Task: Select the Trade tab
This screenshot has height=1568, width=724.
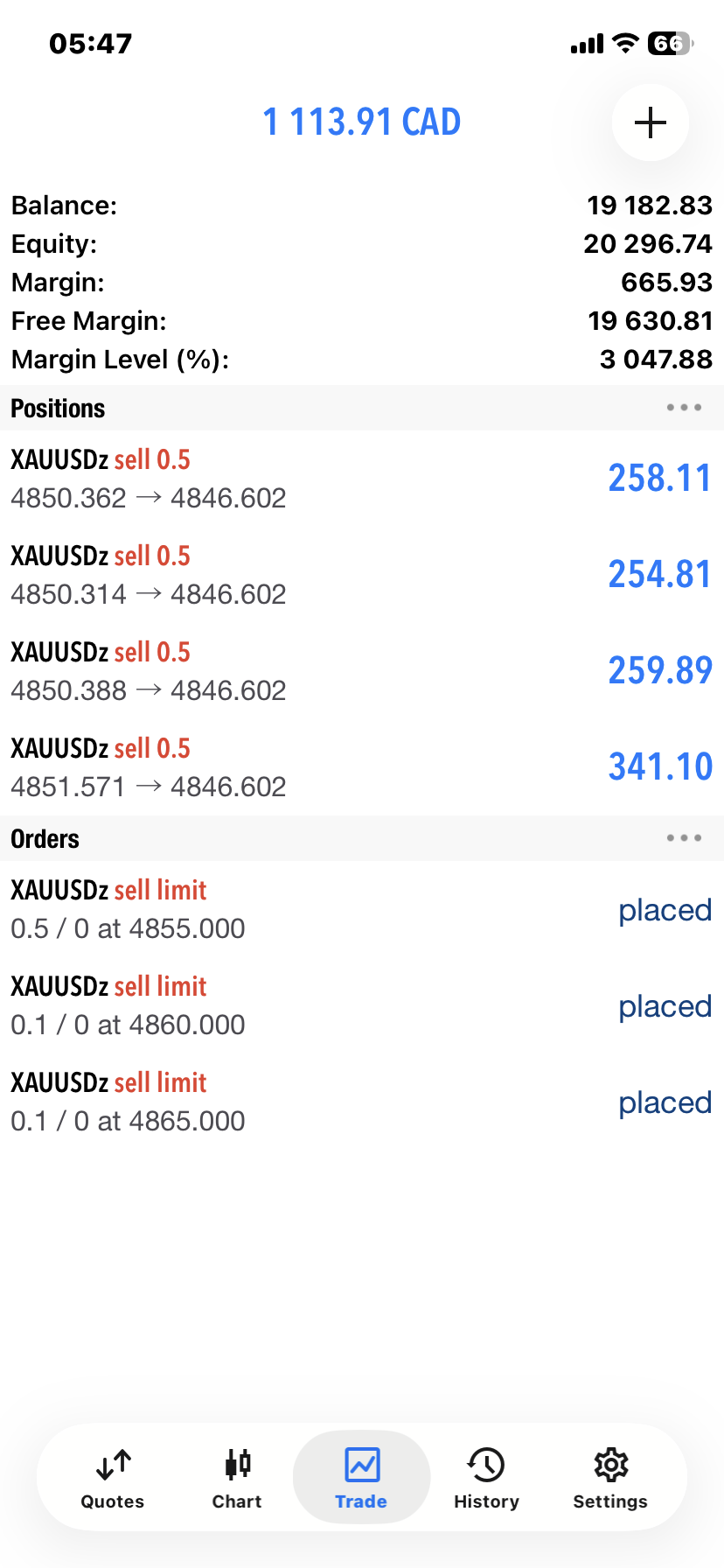Action: [361, 1478]
